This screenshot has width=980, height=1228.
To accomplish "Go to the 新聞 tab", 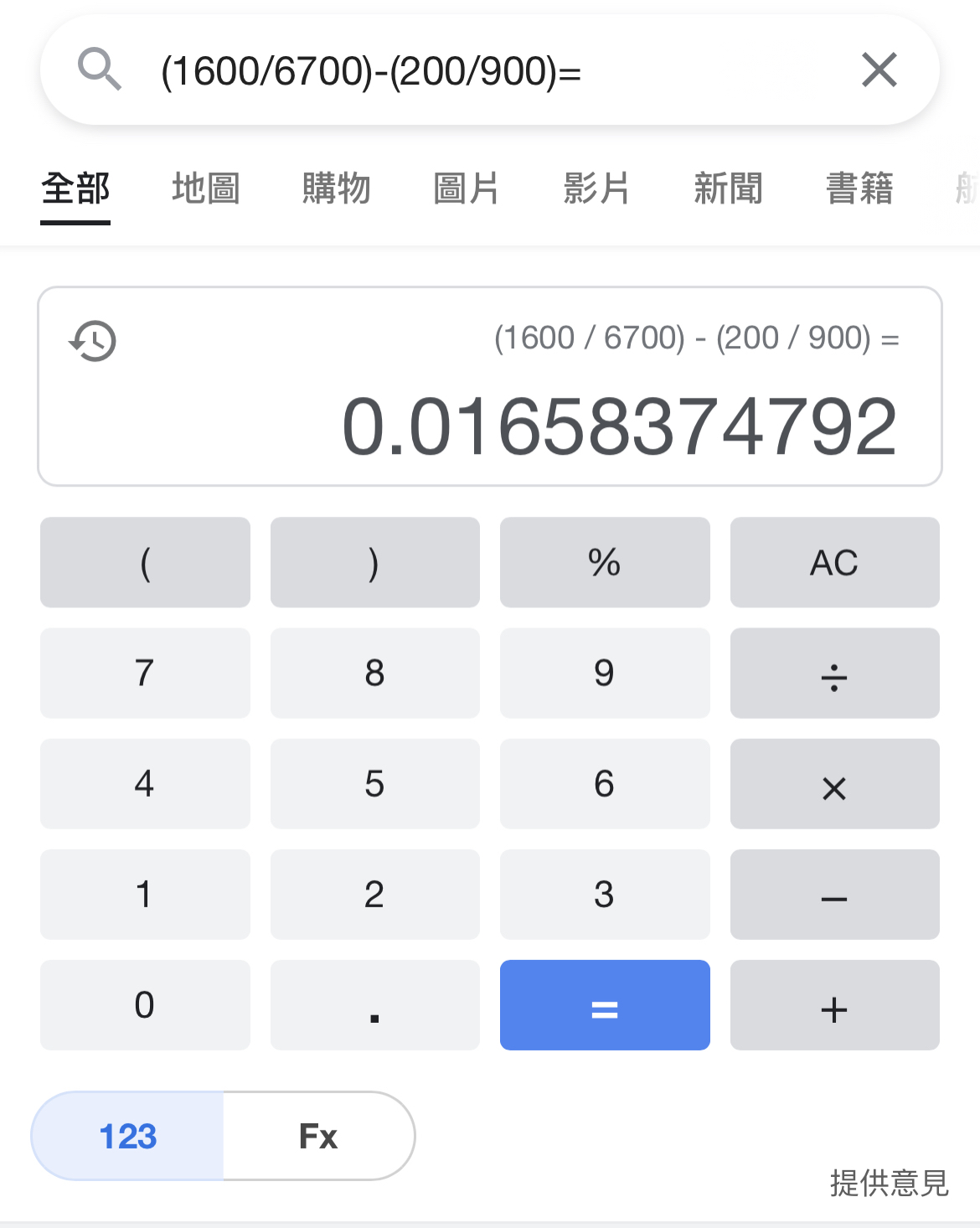I will pyautogui.click(x=728, y=188).
